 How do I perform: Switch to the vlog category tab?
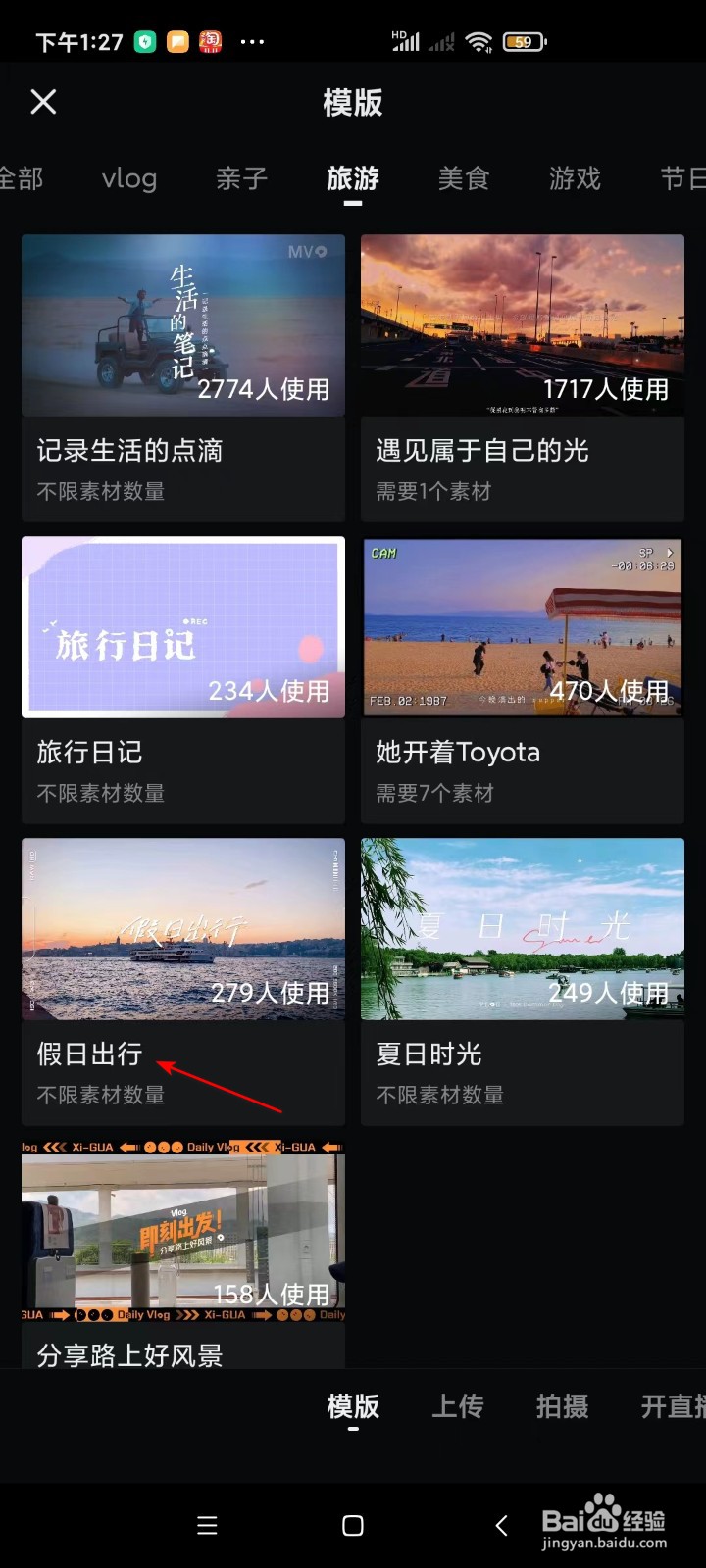[128, 178]
